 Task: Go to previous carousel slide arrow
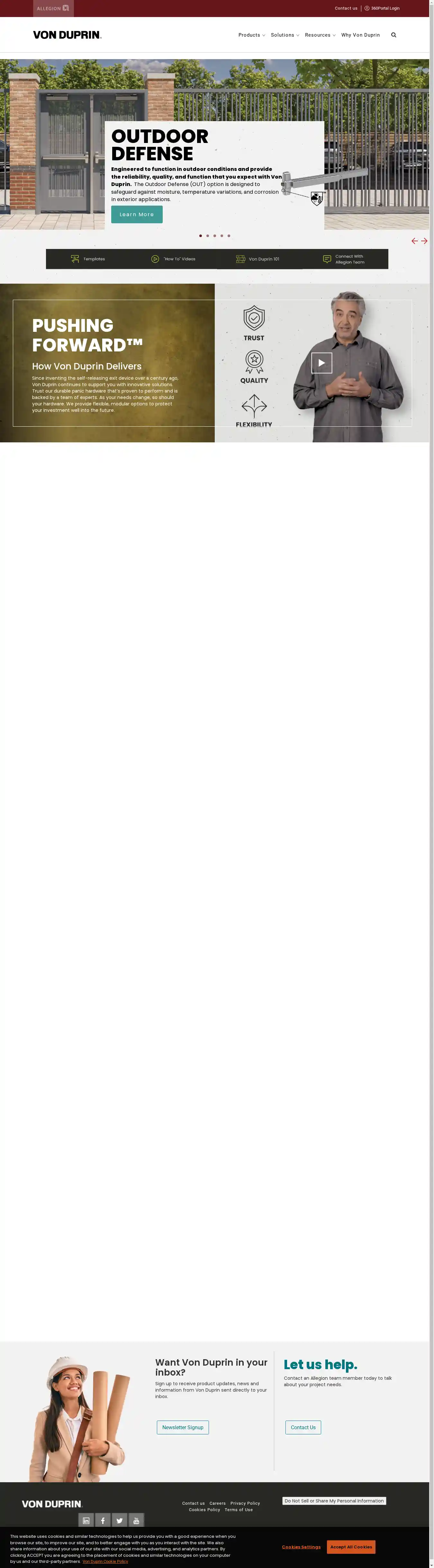(414, 241)
